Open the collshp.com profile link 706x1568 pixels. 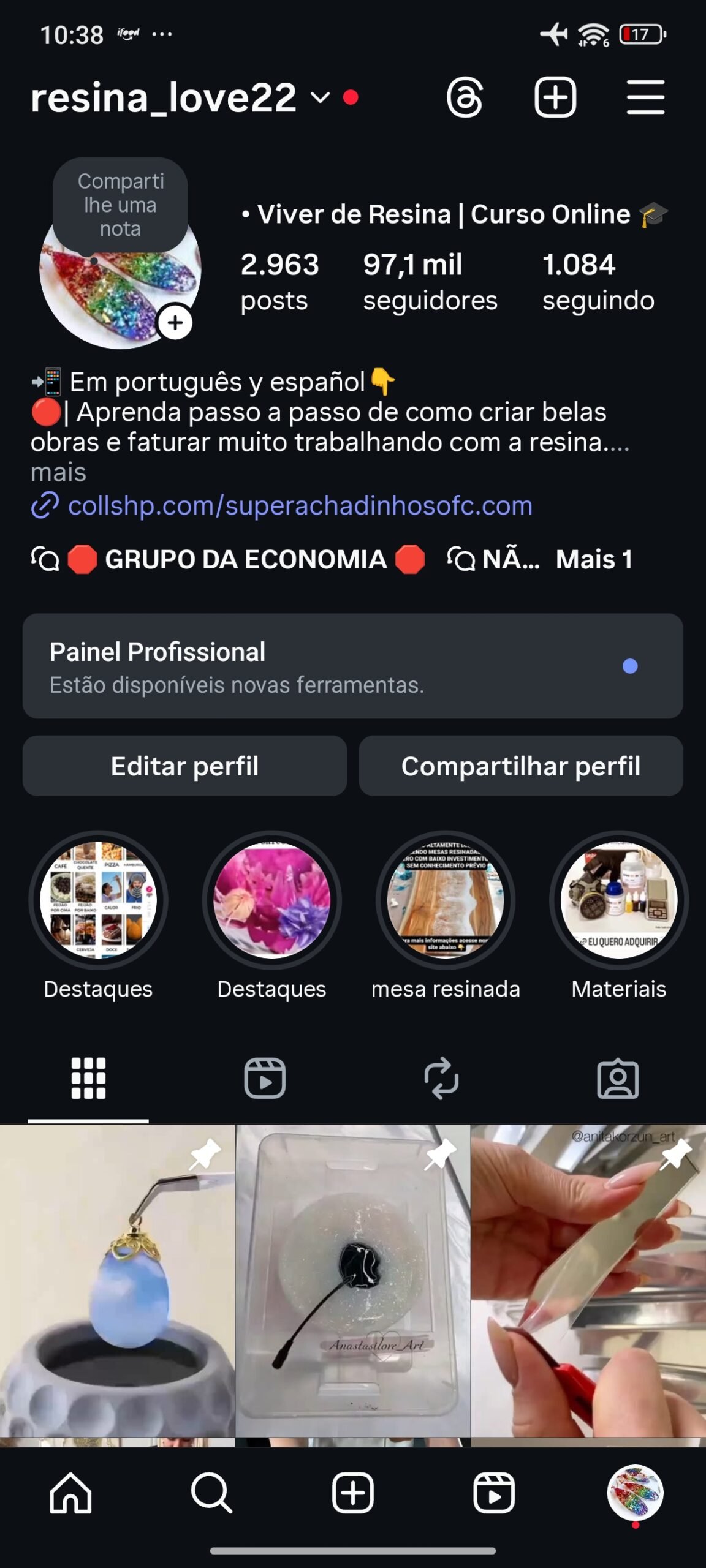tap(300, 506)
